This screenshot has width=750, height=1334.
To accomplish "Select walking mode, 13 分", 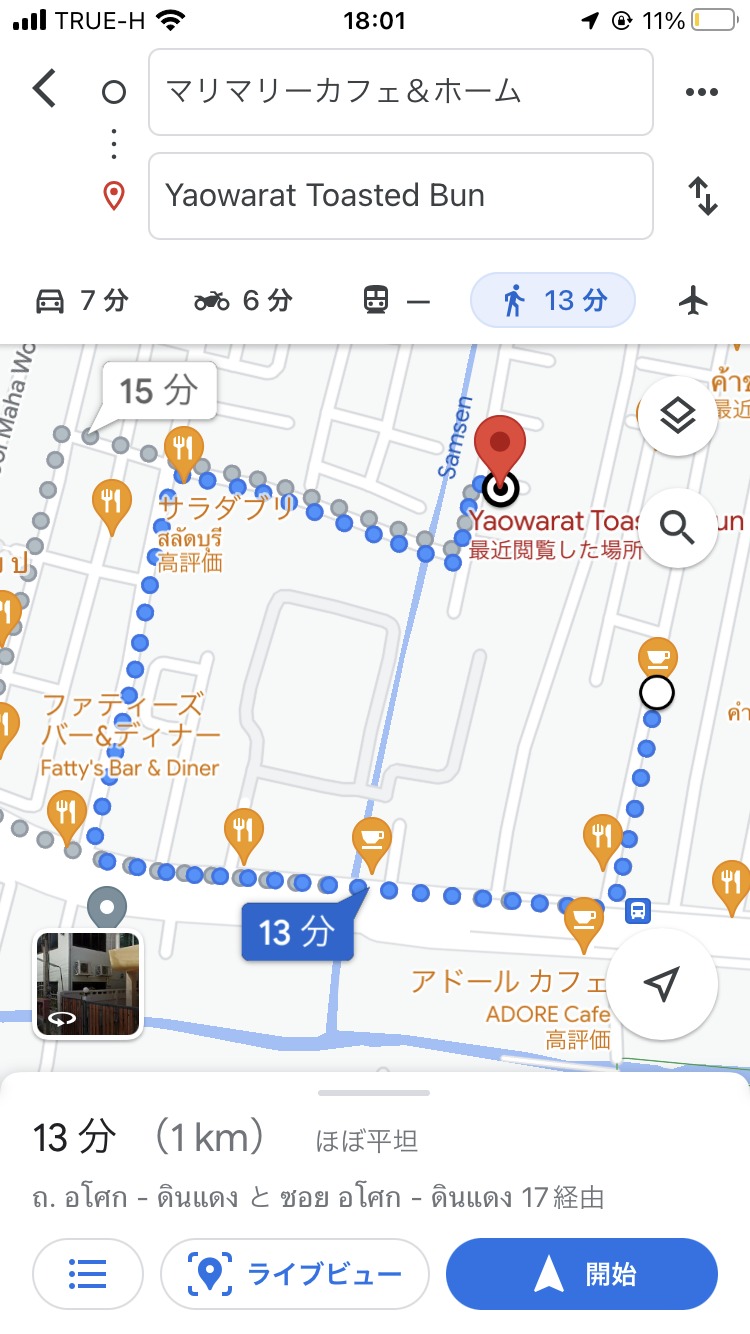I will [553, 300].
